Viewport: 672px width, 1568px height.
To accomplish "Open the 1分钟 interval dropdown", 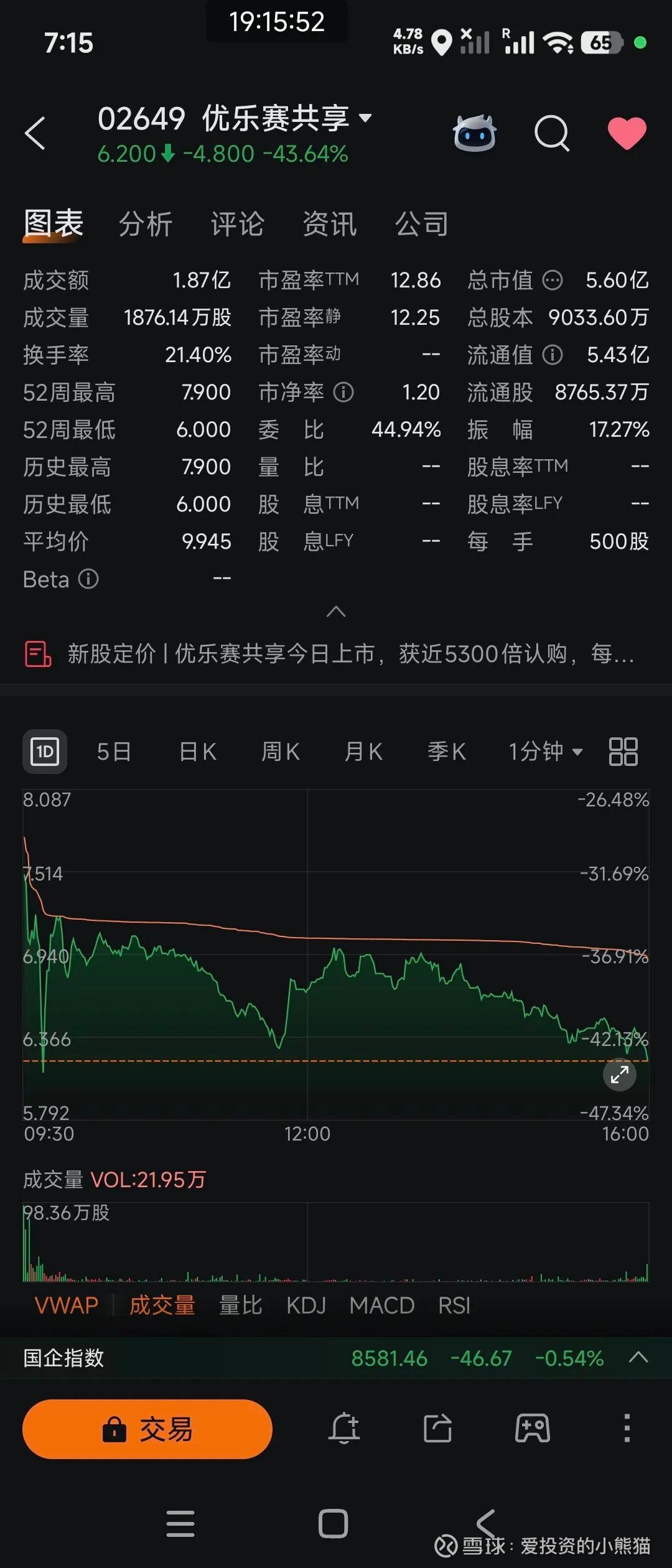I will click(x=545, y=752).
